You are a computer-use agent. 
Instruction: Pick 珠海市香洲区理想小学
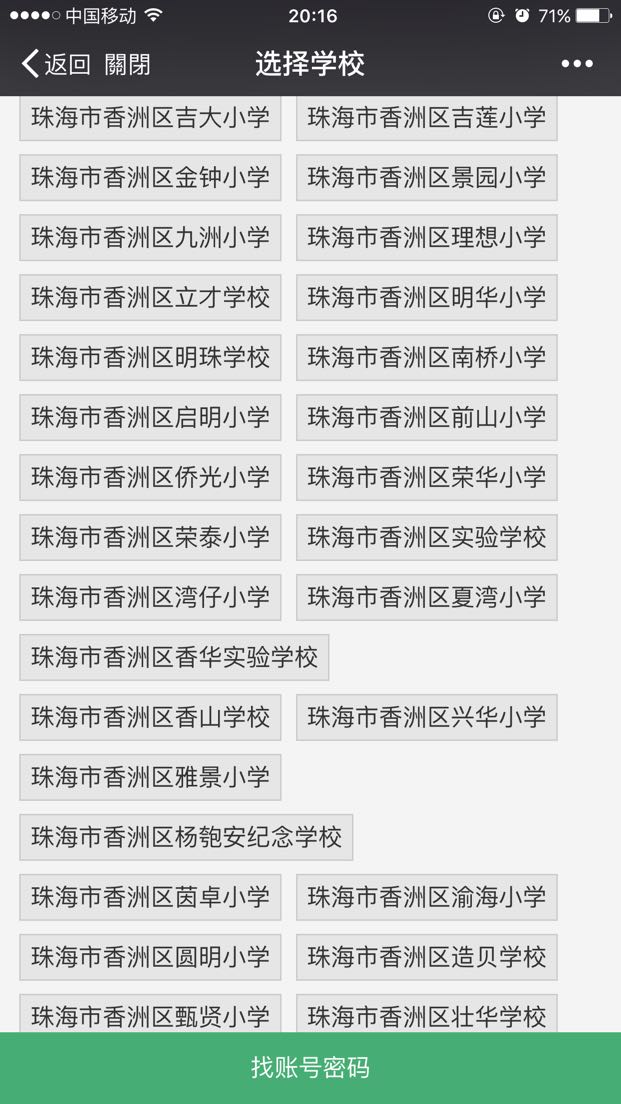click(x=427, y=237)
